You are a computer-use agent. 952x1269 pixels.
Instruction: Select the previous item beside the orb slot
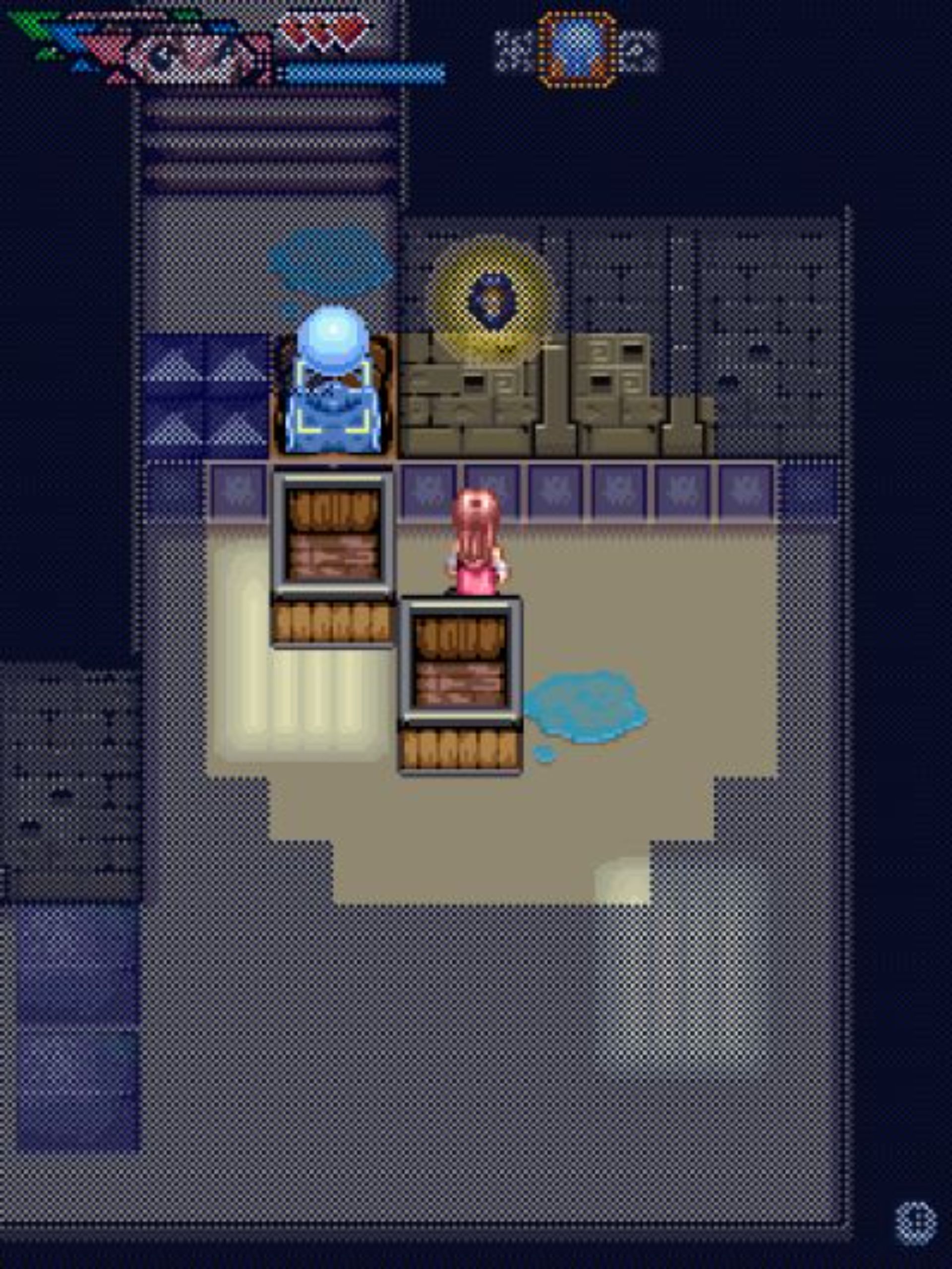(514, 52)
